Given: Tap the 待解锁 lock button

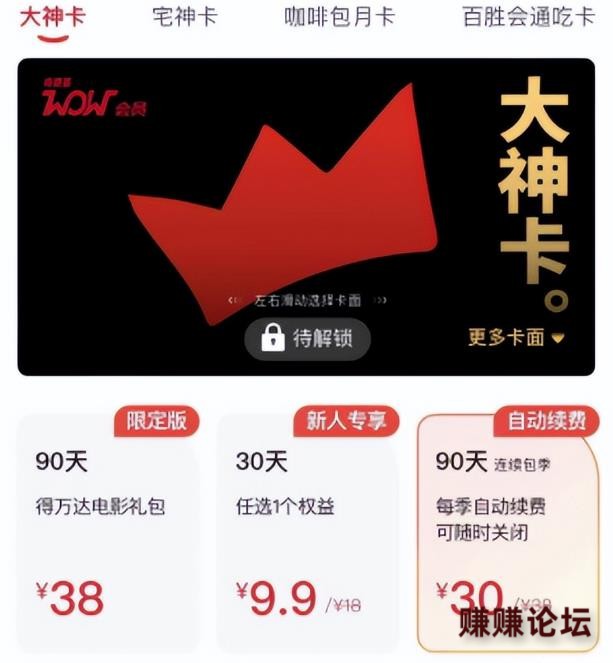Looking at the screenshot, I should (307, 338).
